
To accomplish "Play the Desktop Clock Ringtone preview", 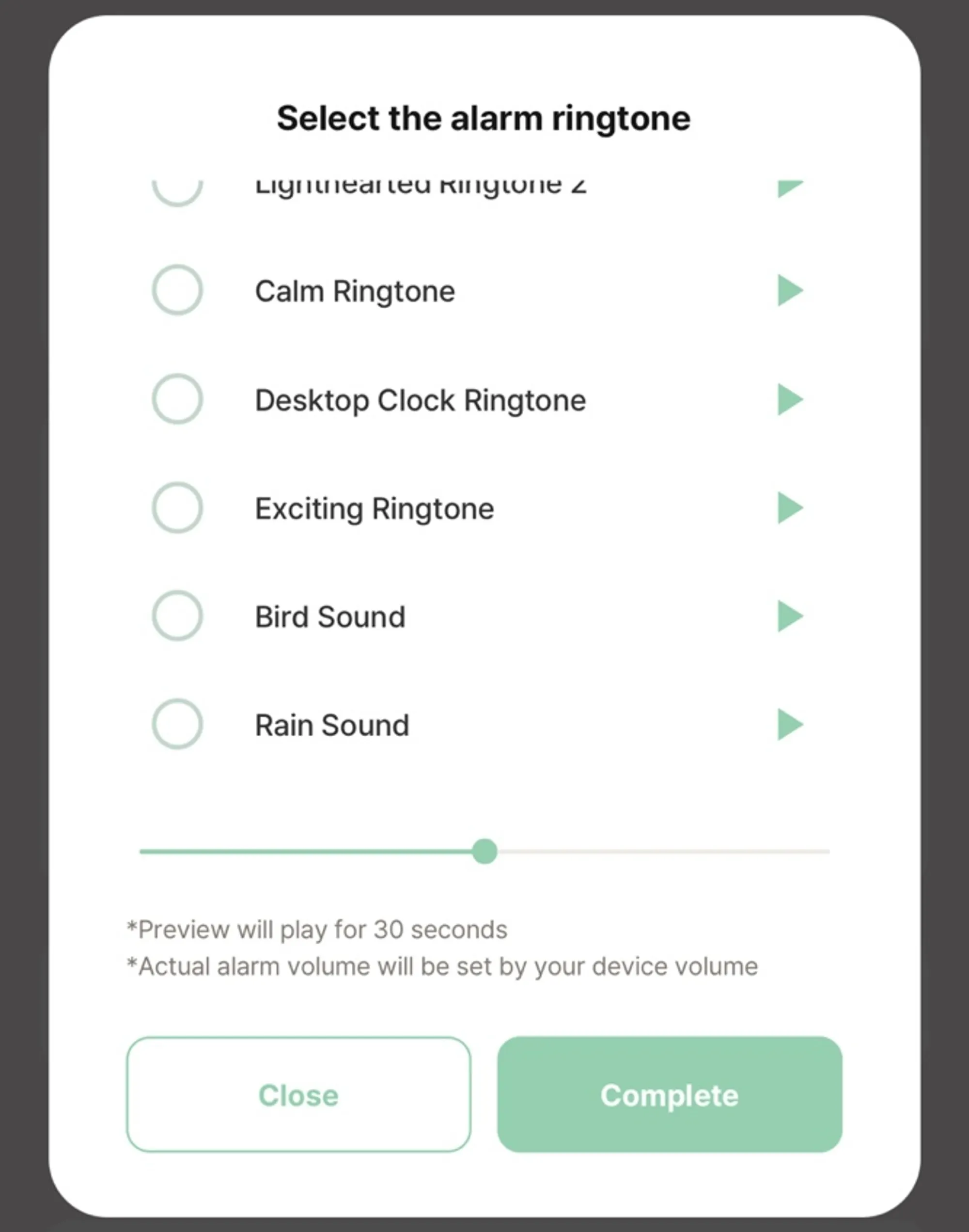I will 789,399.
